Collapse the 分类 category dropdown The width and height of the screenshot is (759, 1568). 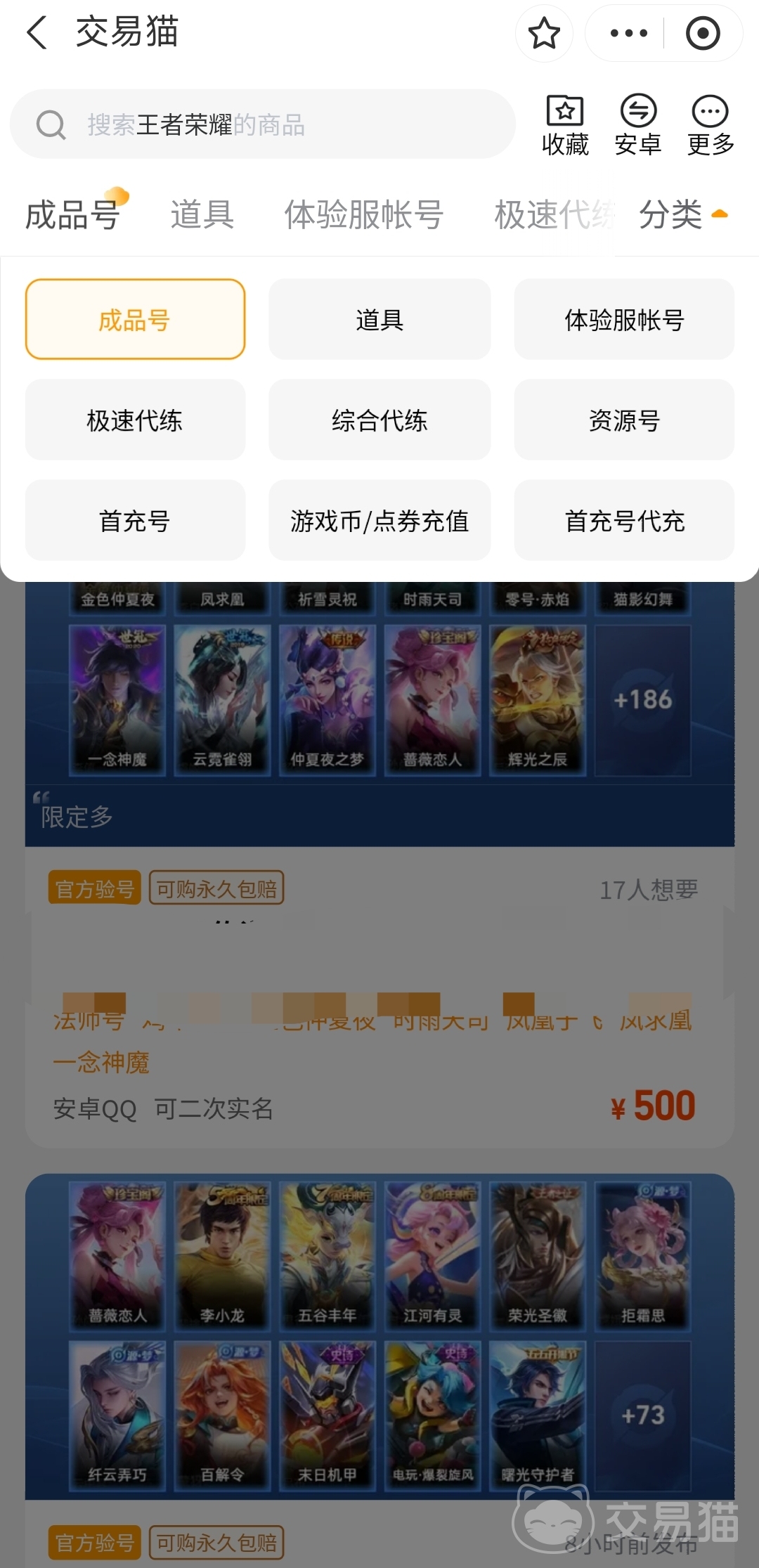click(683, 214)
